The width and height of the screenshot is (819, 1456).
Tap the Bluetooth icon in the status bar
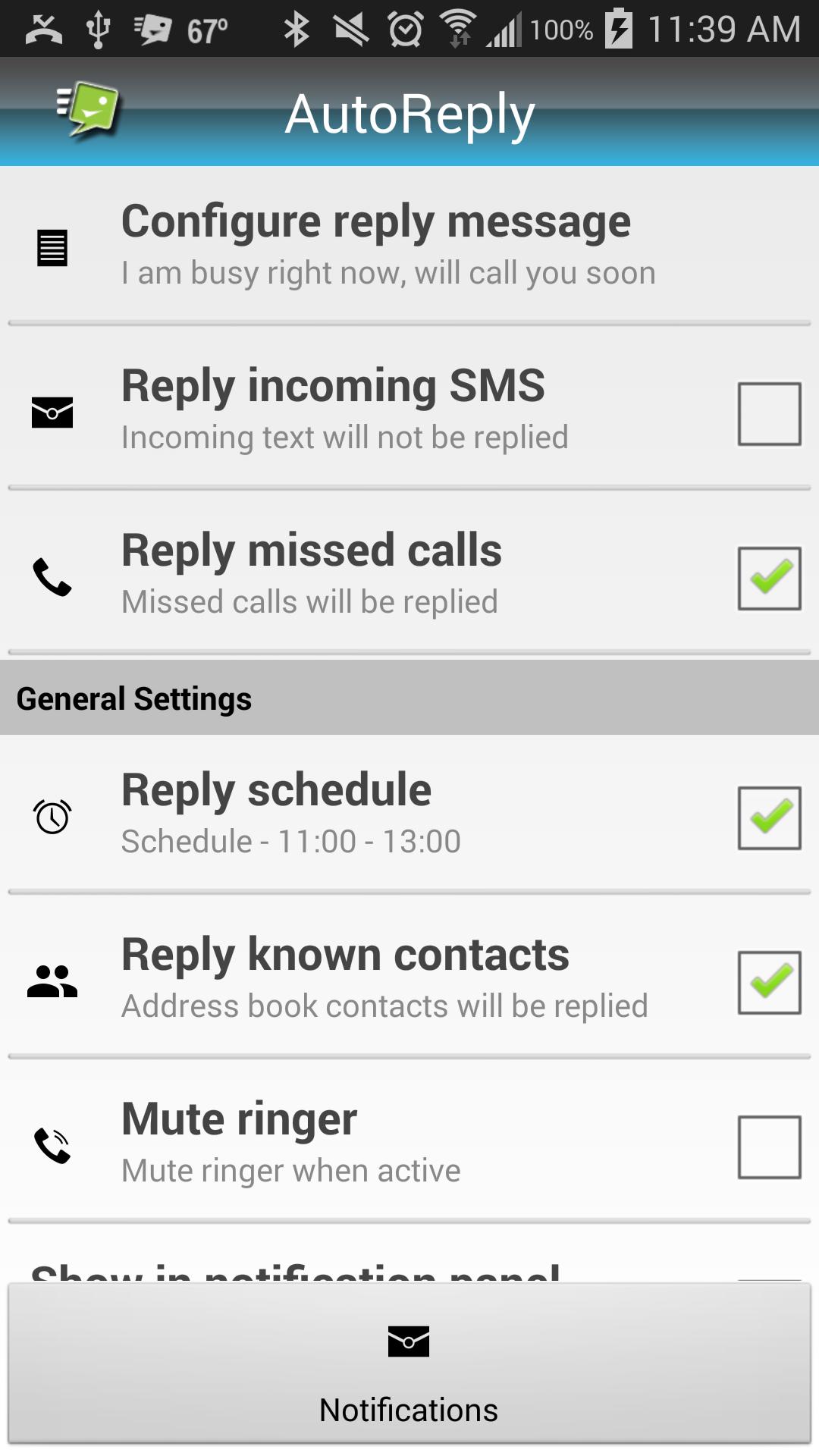297,30
